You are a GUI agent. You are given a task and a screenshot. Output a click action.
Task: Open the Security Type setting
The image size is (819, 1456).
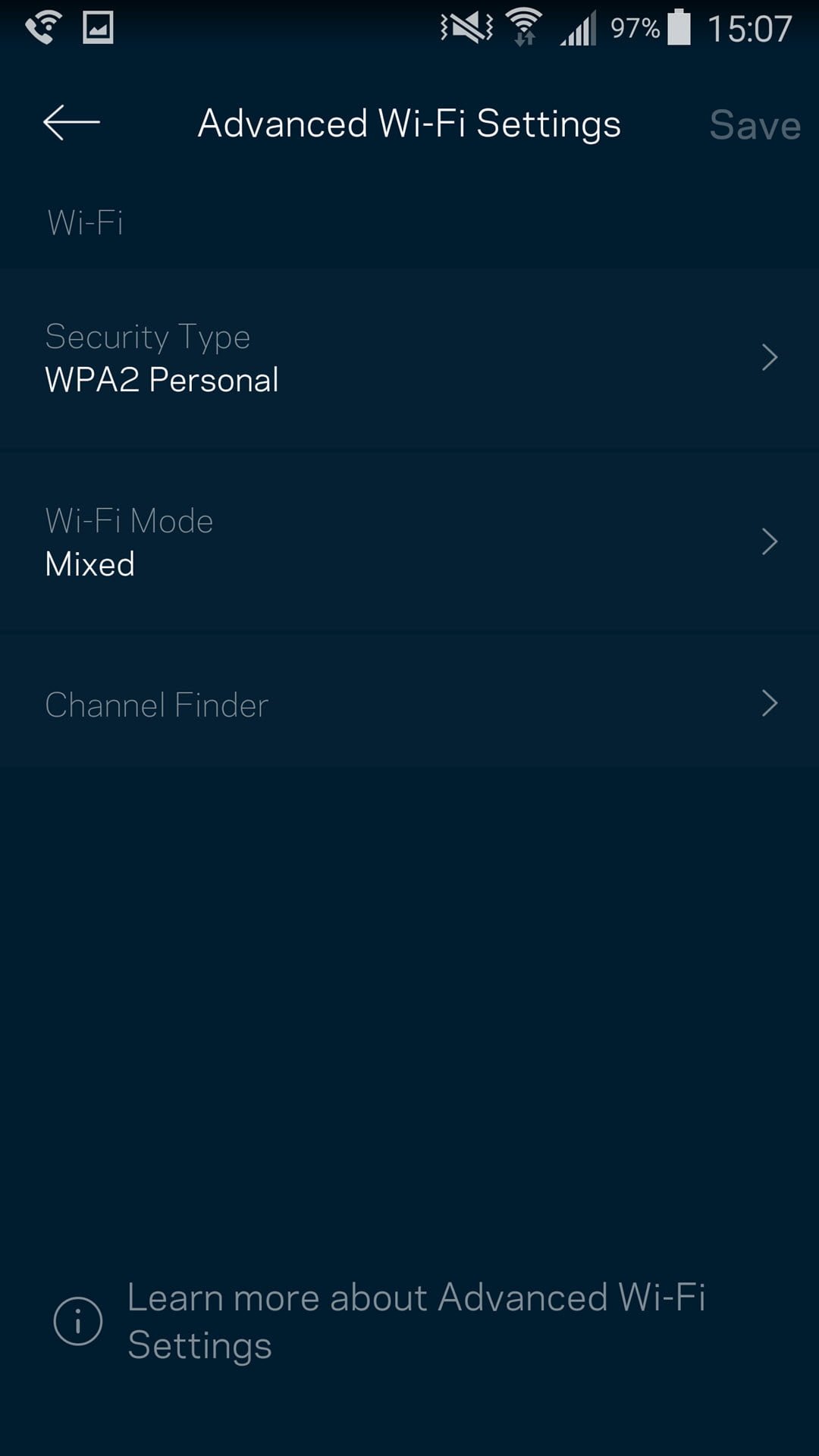(409, 358)
